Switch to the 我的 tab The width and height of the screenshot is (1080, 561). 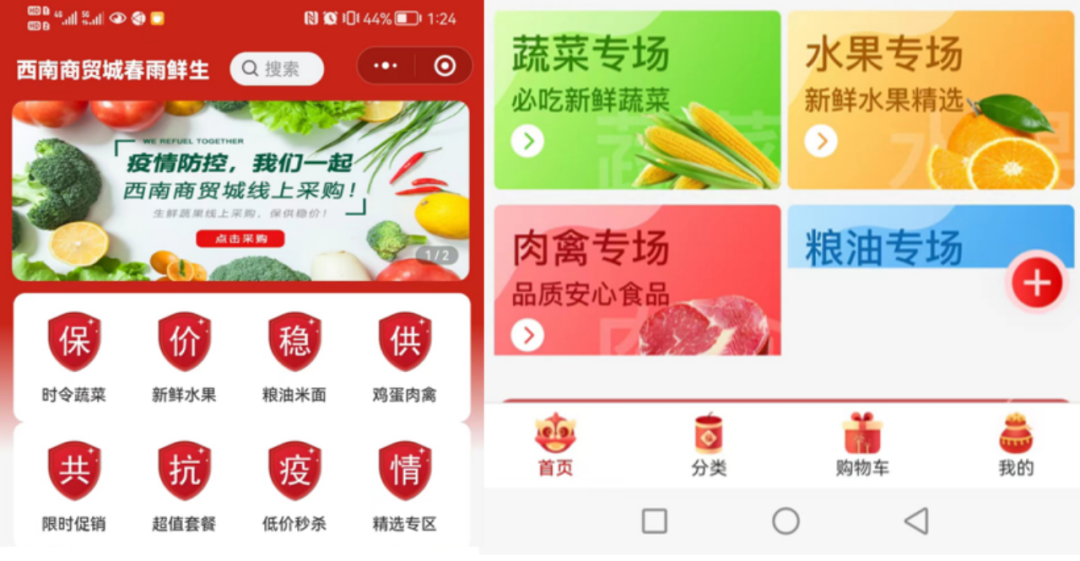click(x=1015, y=446)
